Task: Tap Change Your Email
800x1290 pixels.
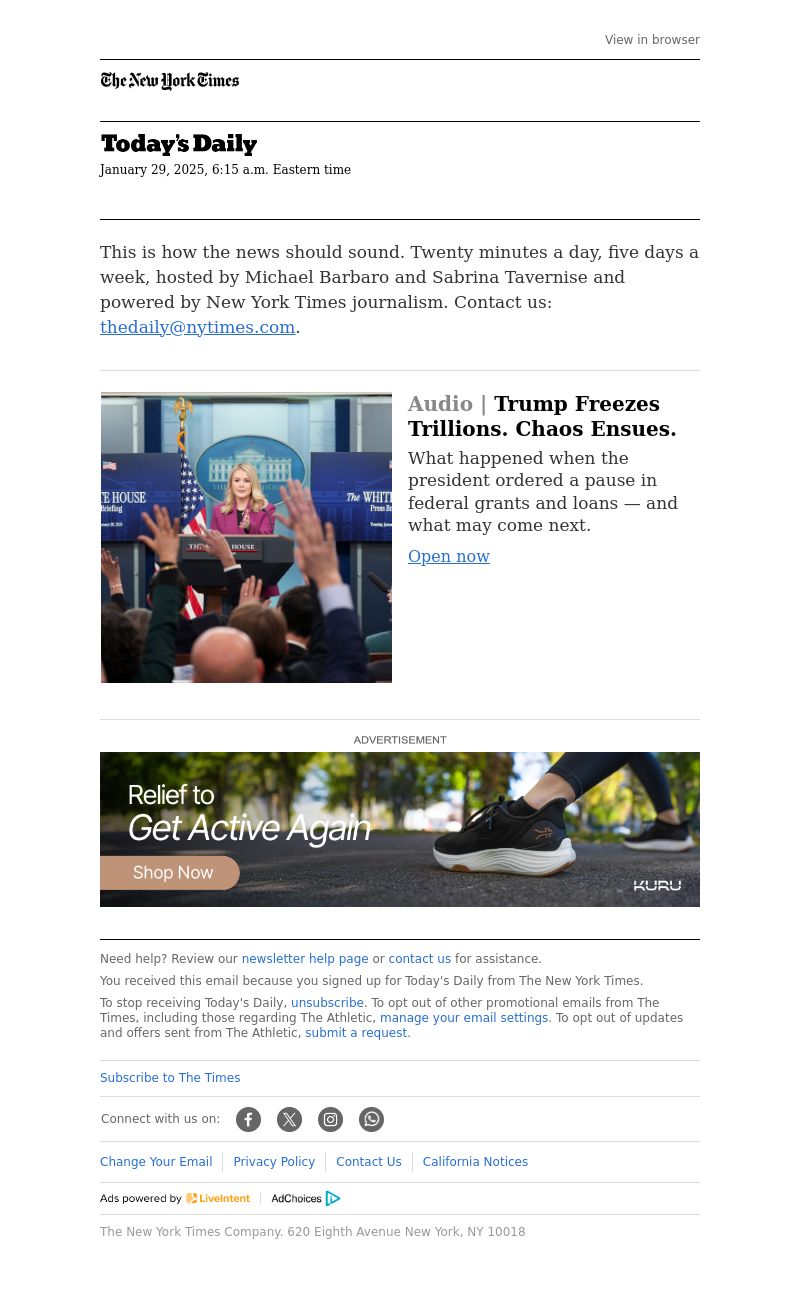Action: point(156,1162)
